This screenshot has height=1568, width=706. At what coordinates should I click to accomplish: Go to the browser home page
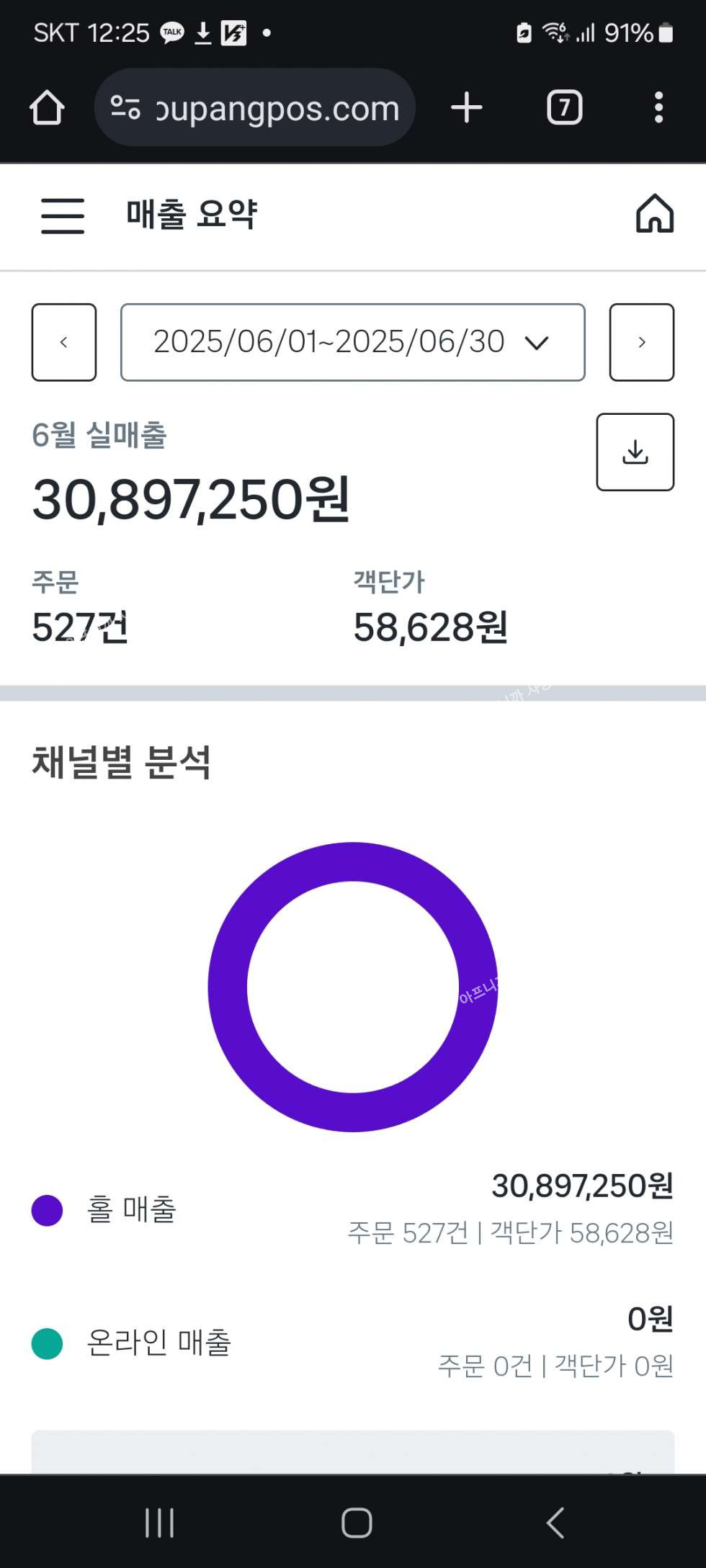tap(47, 108)
